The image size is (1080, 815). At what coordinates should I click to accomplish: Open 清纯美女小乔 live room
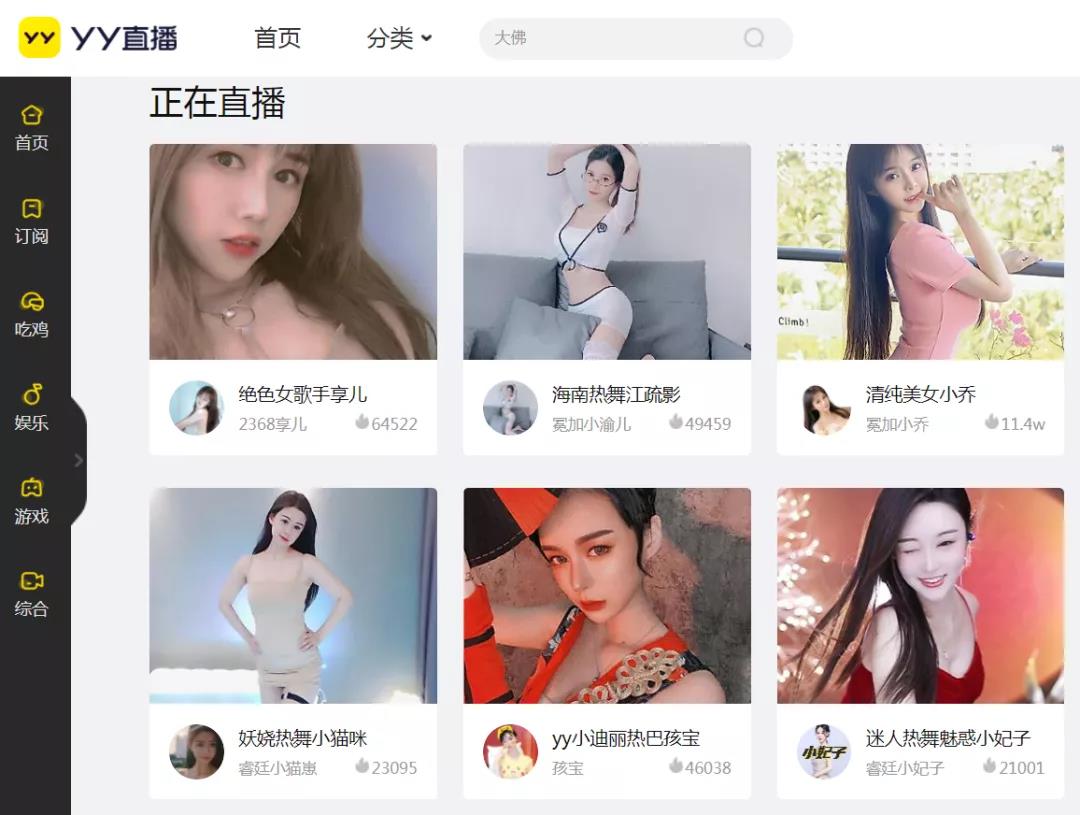(920, 252)
